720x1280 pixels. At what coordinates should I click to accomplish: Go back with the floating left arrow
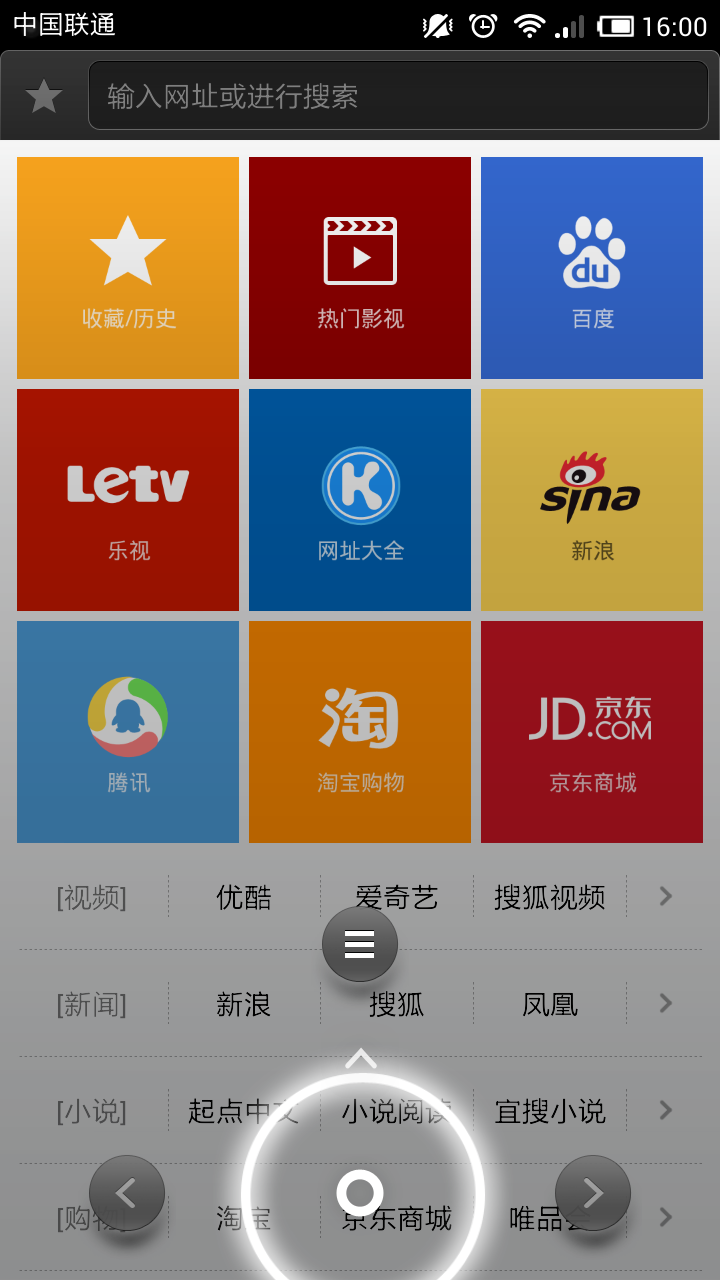(x=127, y=1193)
